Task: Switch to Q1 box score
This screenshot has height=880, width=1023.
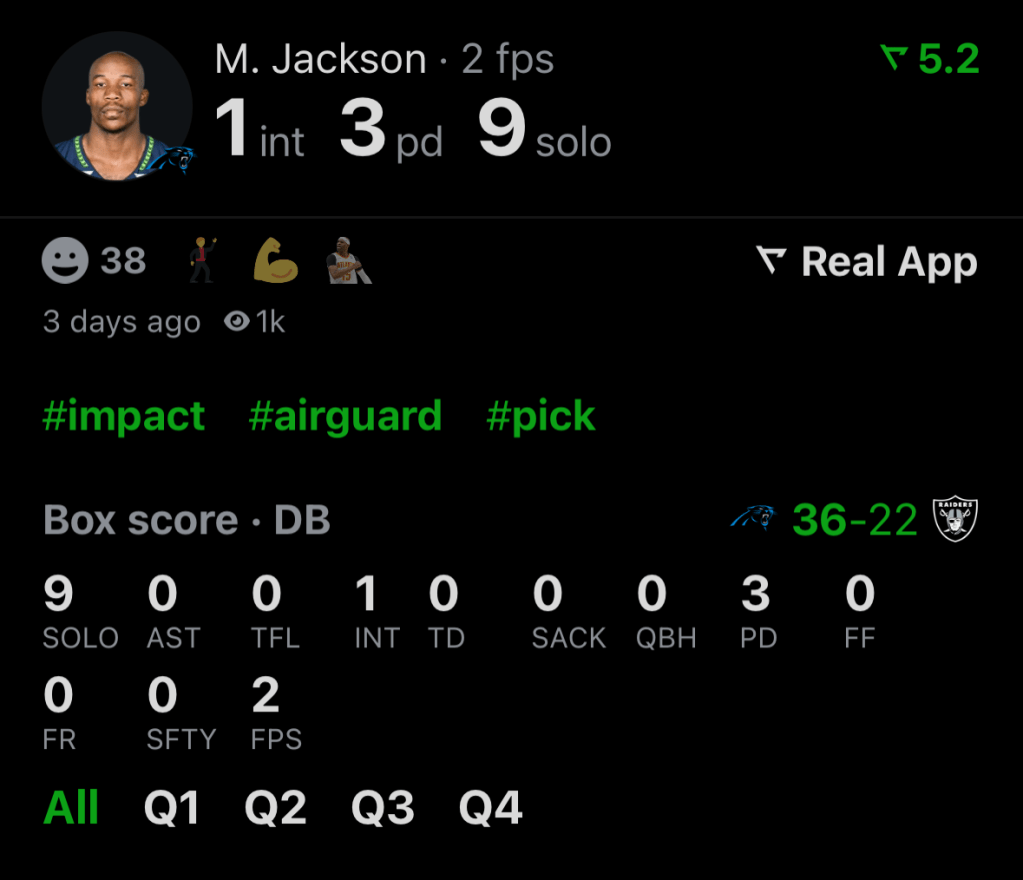Action: point(172,807)
